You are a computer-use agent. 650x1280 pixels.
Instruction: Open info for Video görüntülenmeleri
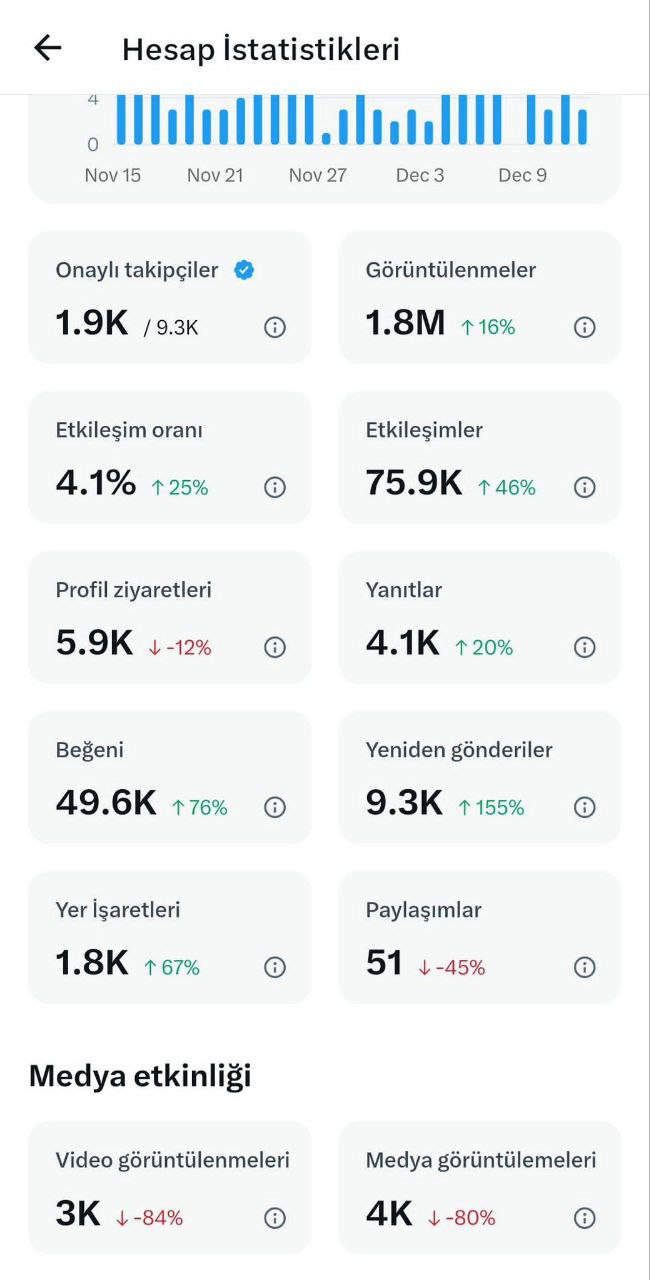click(275, 1217)
